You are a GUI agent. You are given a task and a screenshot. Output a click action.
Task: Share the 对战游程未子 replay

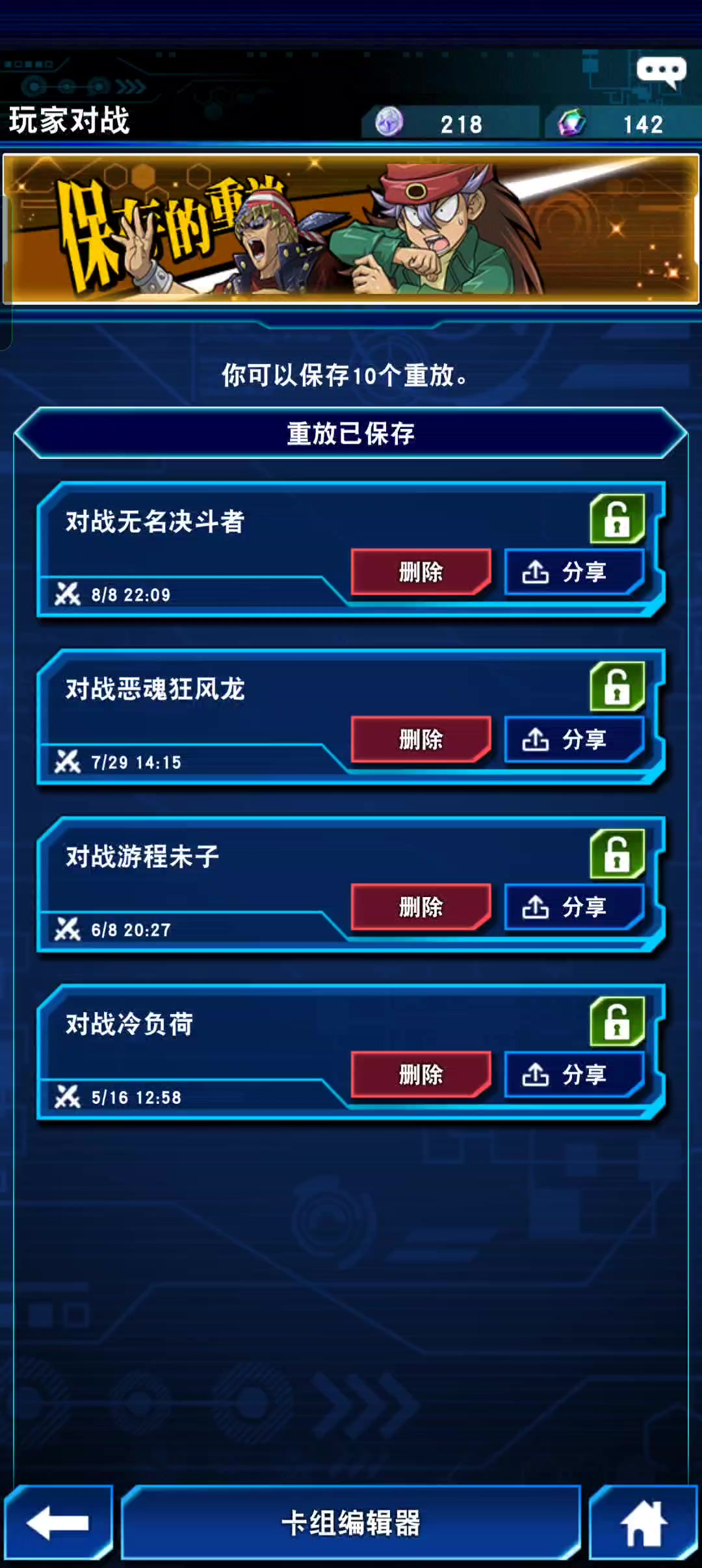(x=575, y=907)
